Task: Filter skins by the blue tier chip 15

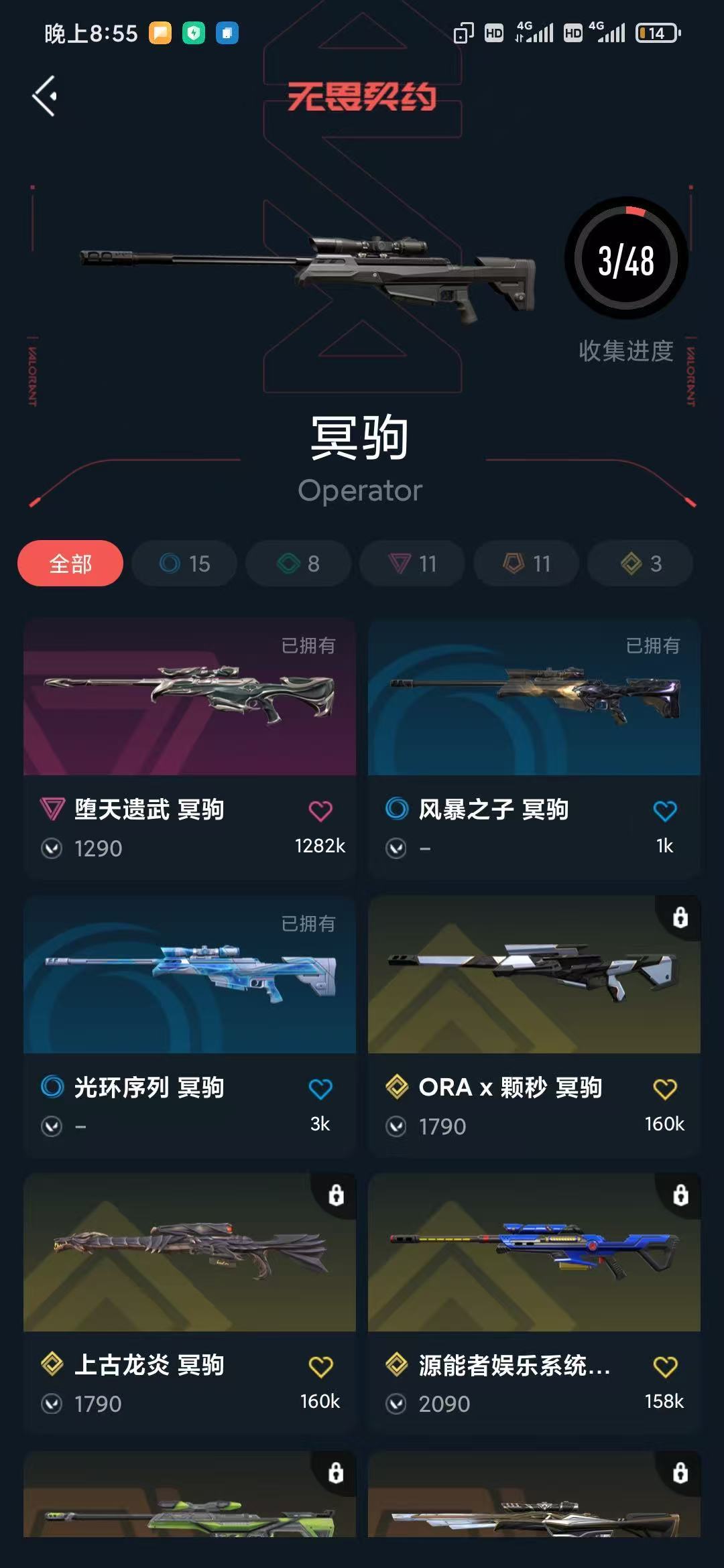Action: (x=184, y=564)
